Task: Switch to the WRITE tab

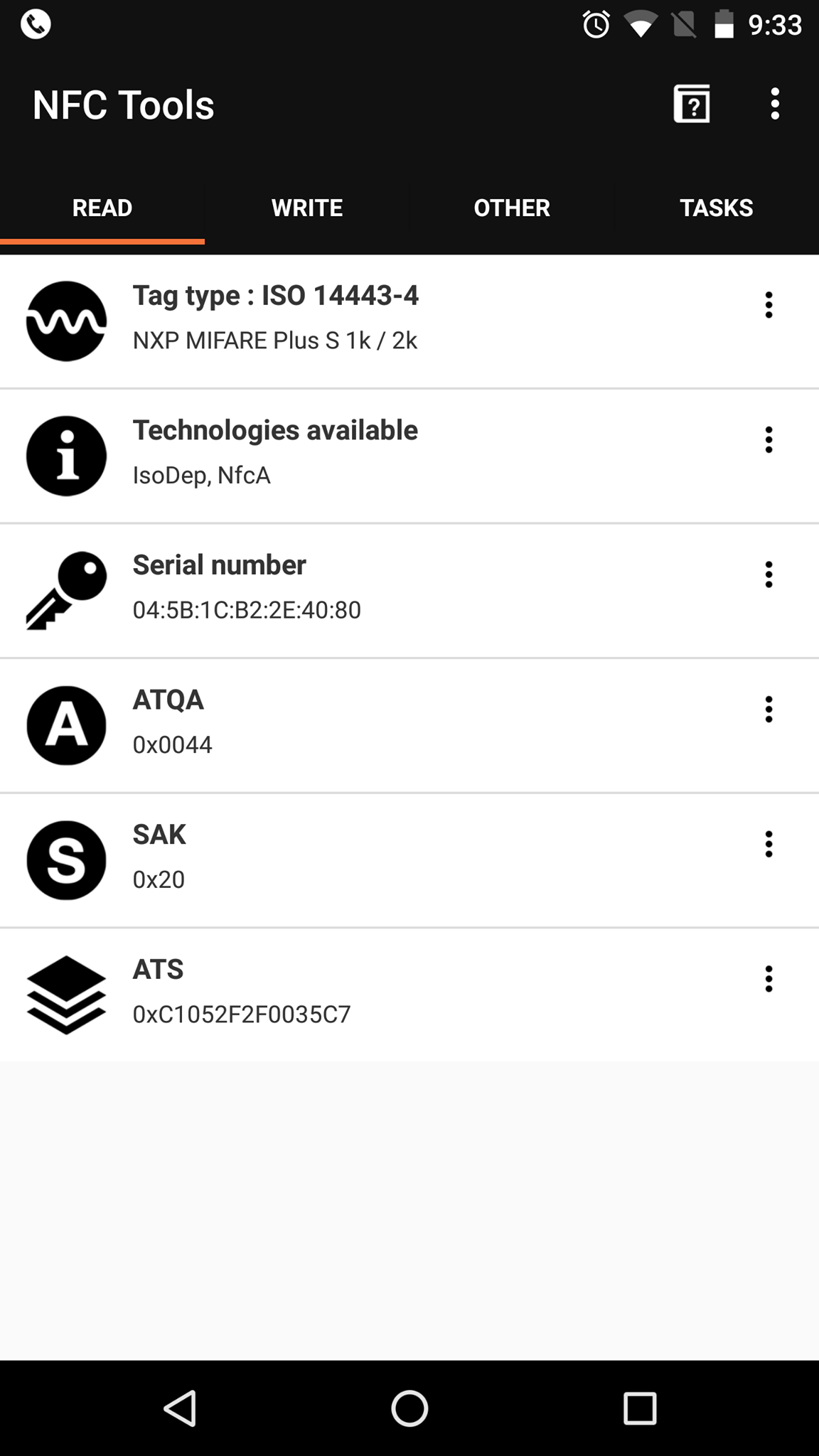Action: pyautogui.click(x=307, y=208)
